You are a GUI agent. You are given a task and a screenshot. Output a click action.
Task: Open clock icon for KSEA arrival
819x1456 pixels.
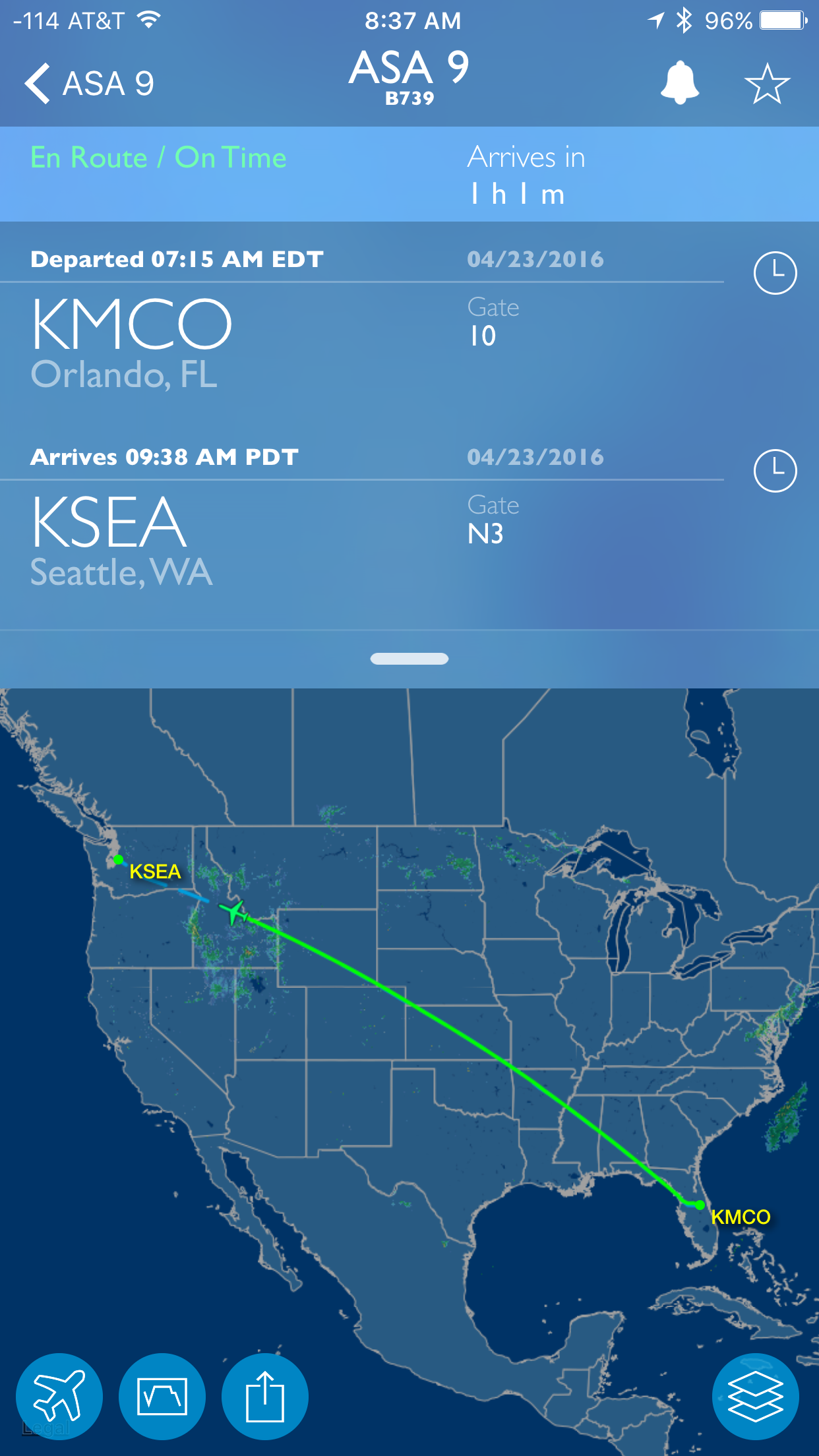tap(775, 470)
